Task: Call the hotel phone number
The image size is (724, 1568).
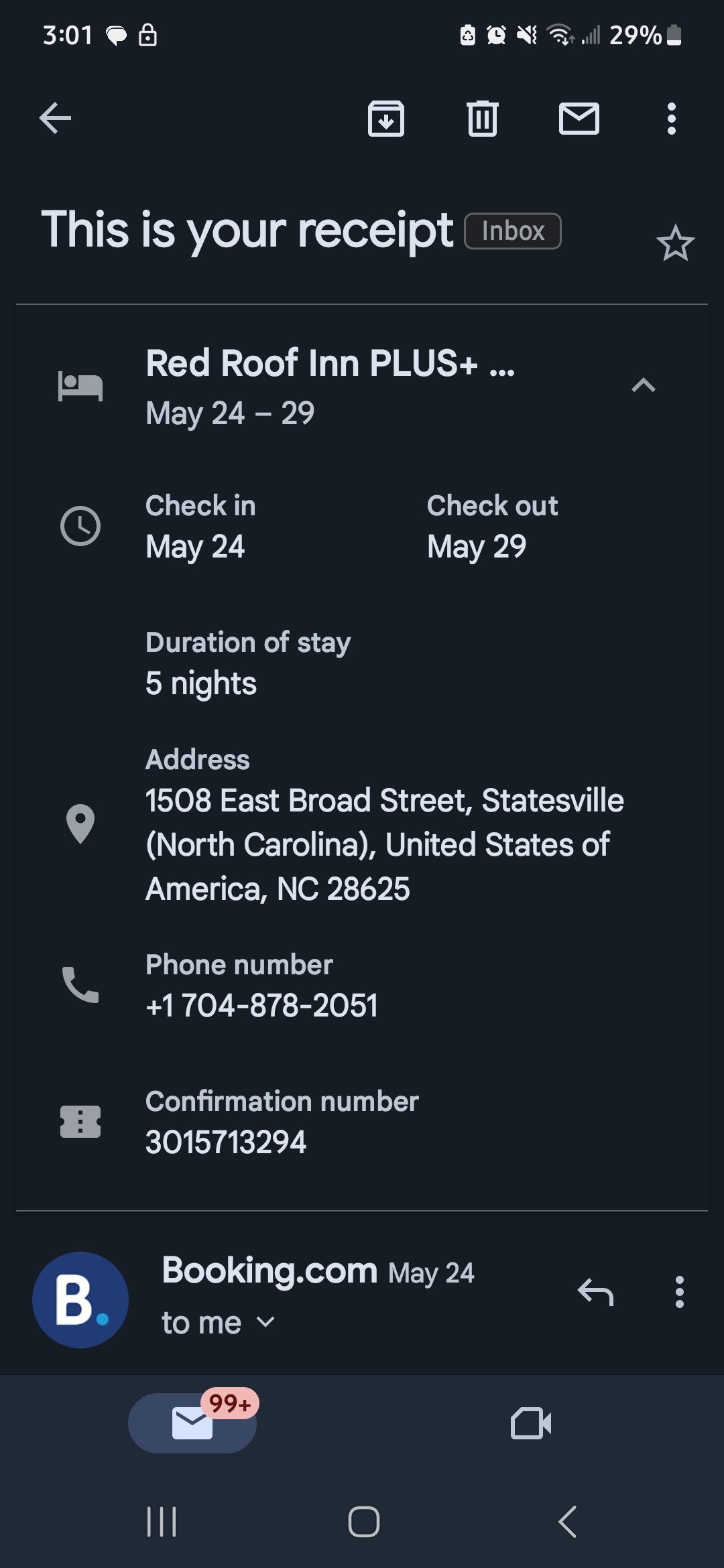Action: point(261,1005)
